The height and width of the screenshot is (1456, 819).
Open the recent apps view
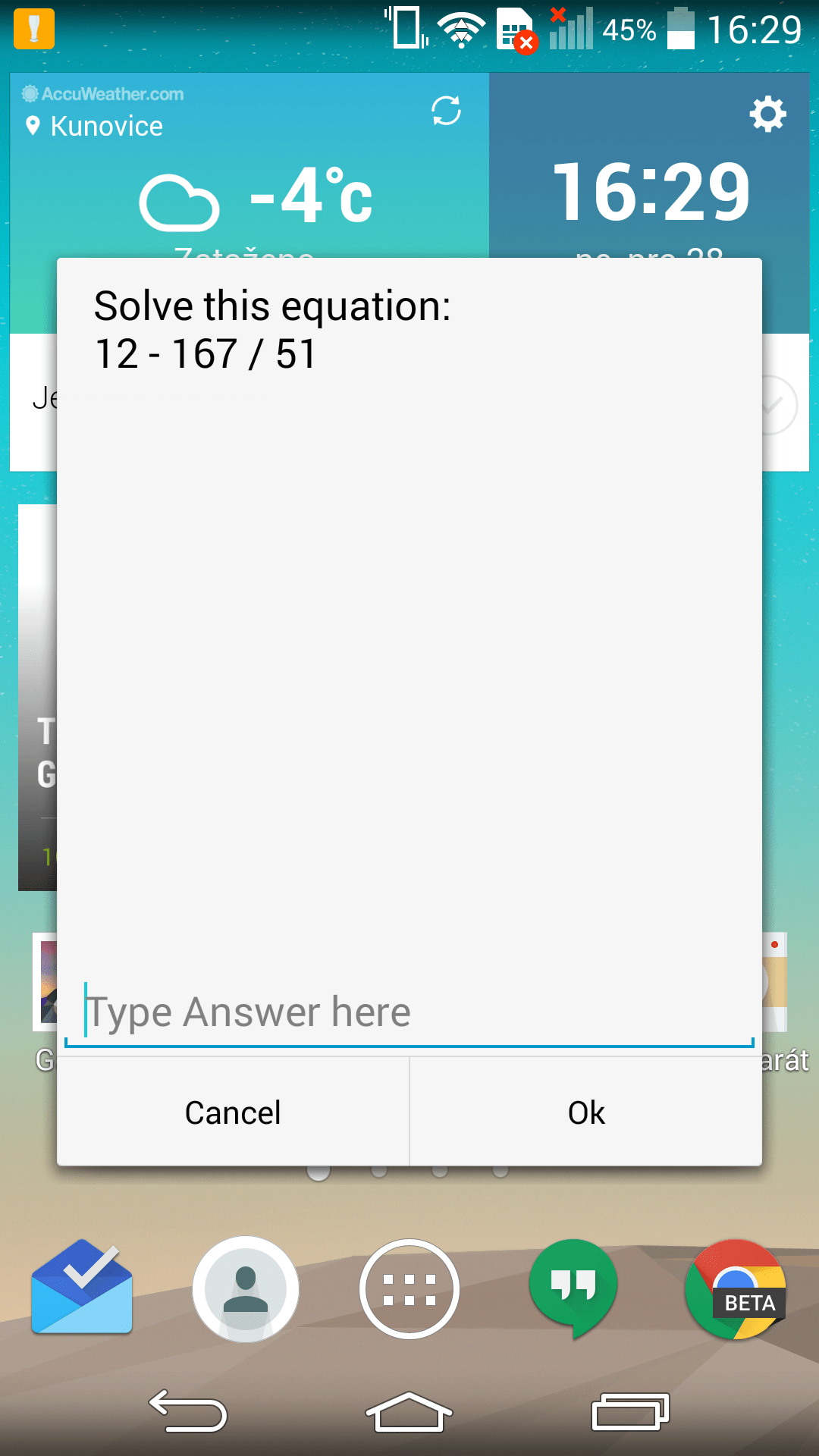click(630, 1411)
